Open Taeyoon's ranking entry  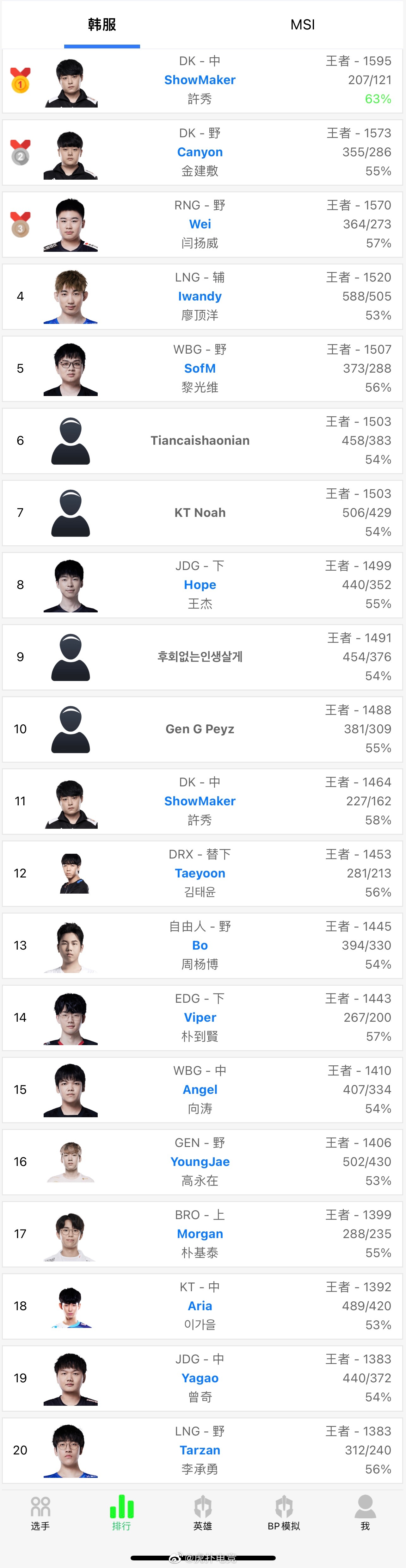tap(200, 873)
